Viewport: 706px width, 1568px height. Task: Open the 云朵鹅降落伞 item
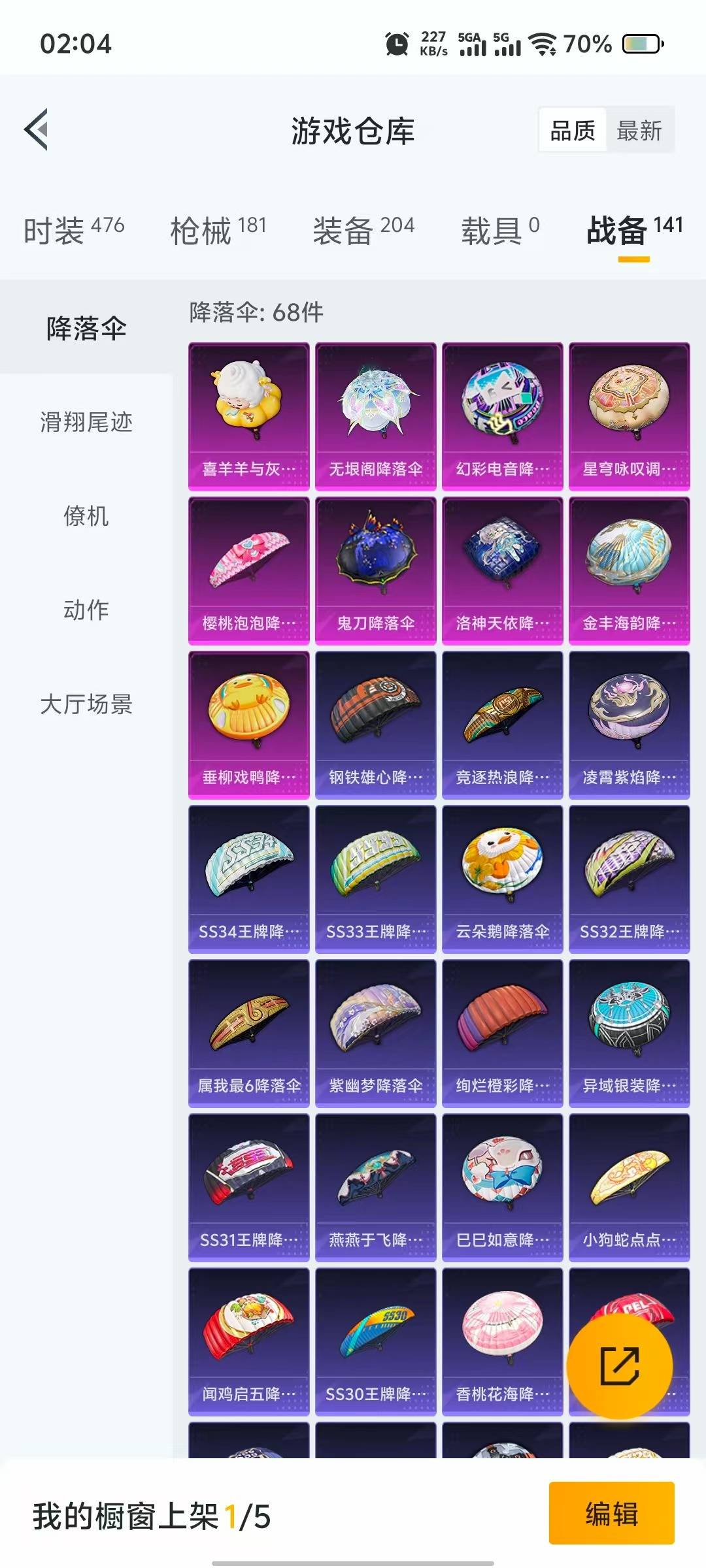[503, 879]
